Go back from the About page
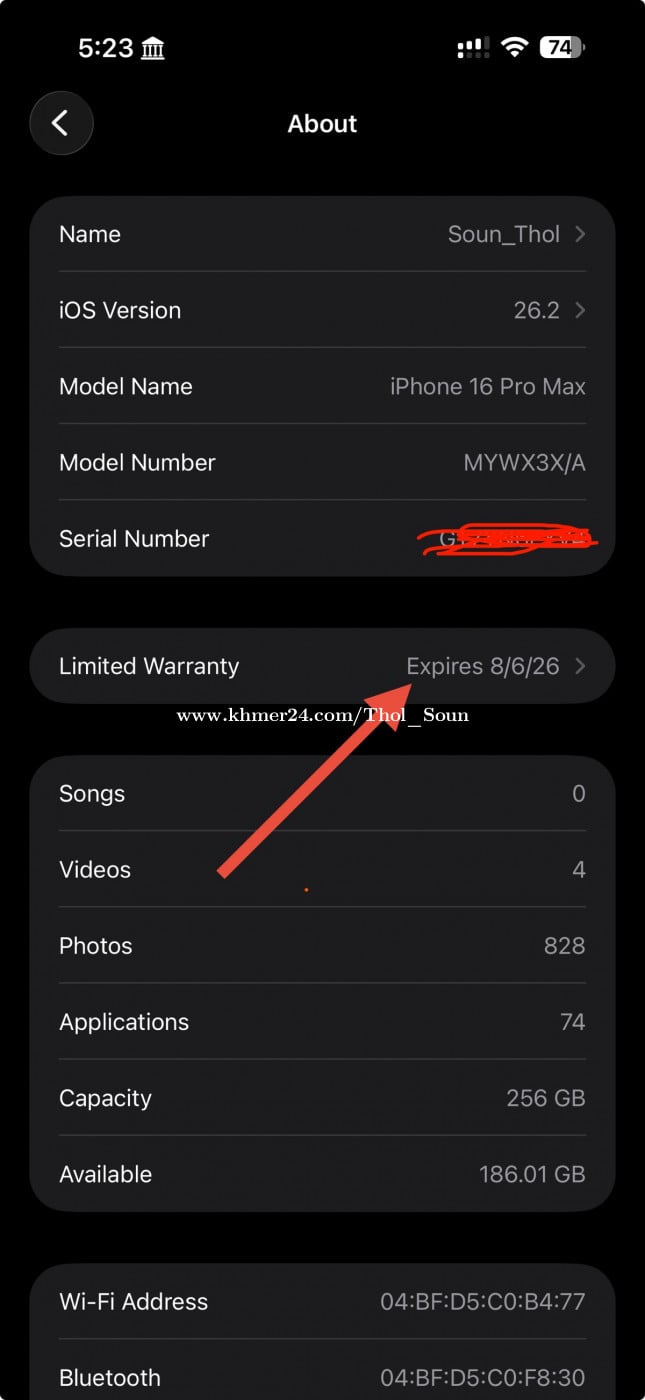The height and width of the screenshot is (1400, 645). [61, 123]
